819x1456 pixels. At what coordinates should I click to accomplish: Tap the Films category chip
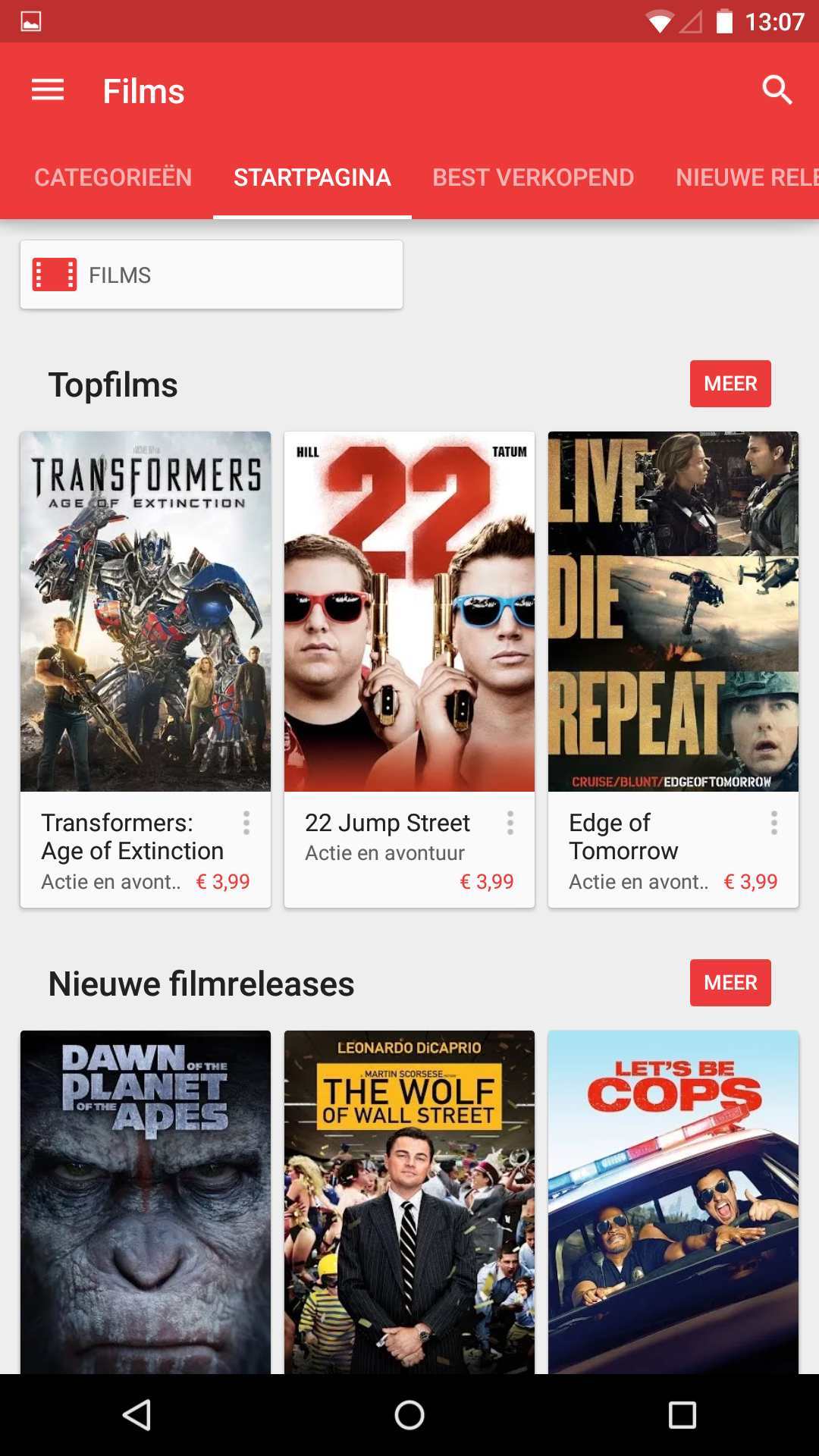pos(211,275)
